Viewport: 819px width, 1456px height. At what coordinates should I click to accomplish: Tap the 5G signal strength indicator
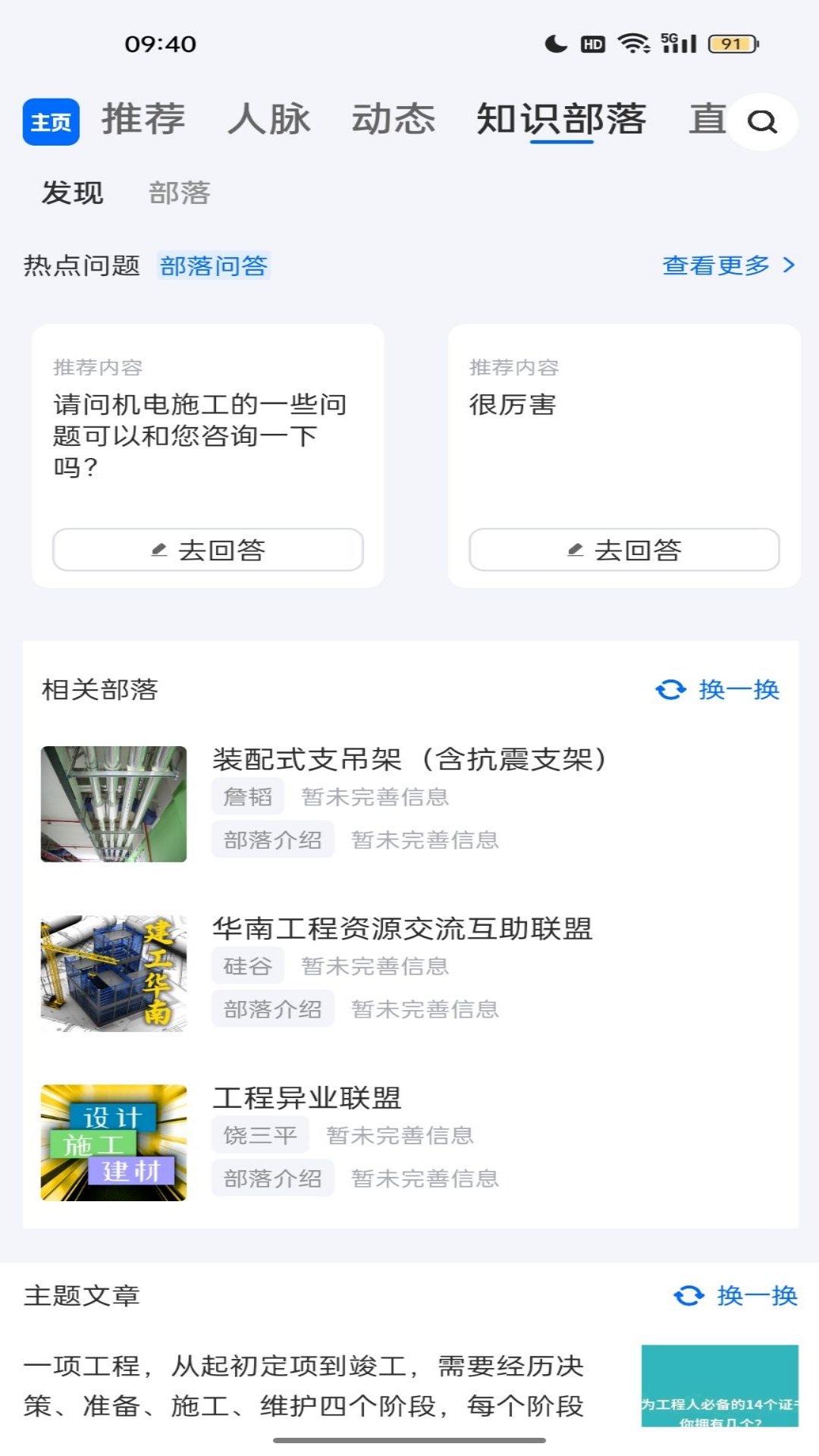click(x=678, y=44)
